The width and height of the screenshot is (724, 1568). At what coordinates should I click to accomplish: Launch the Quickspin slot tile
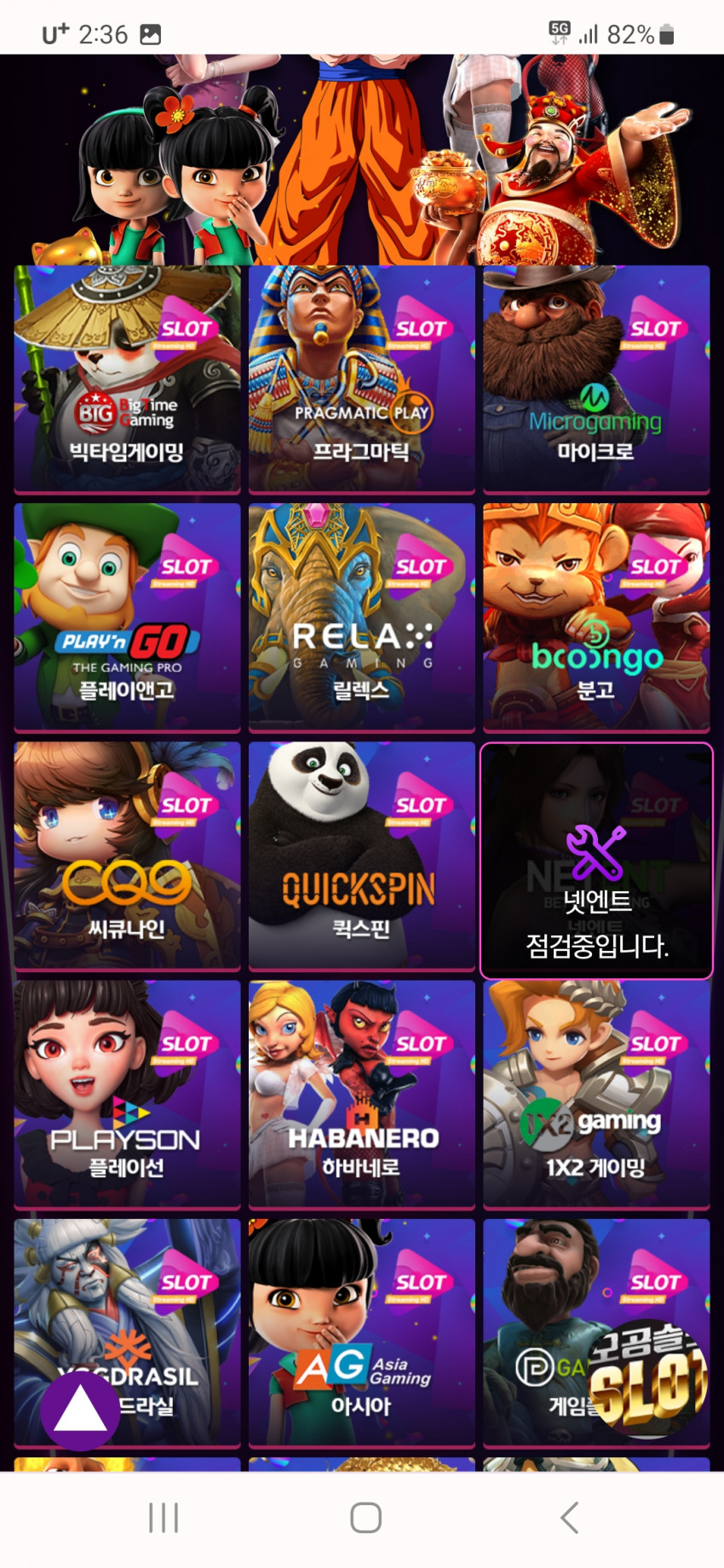point(361,856)
